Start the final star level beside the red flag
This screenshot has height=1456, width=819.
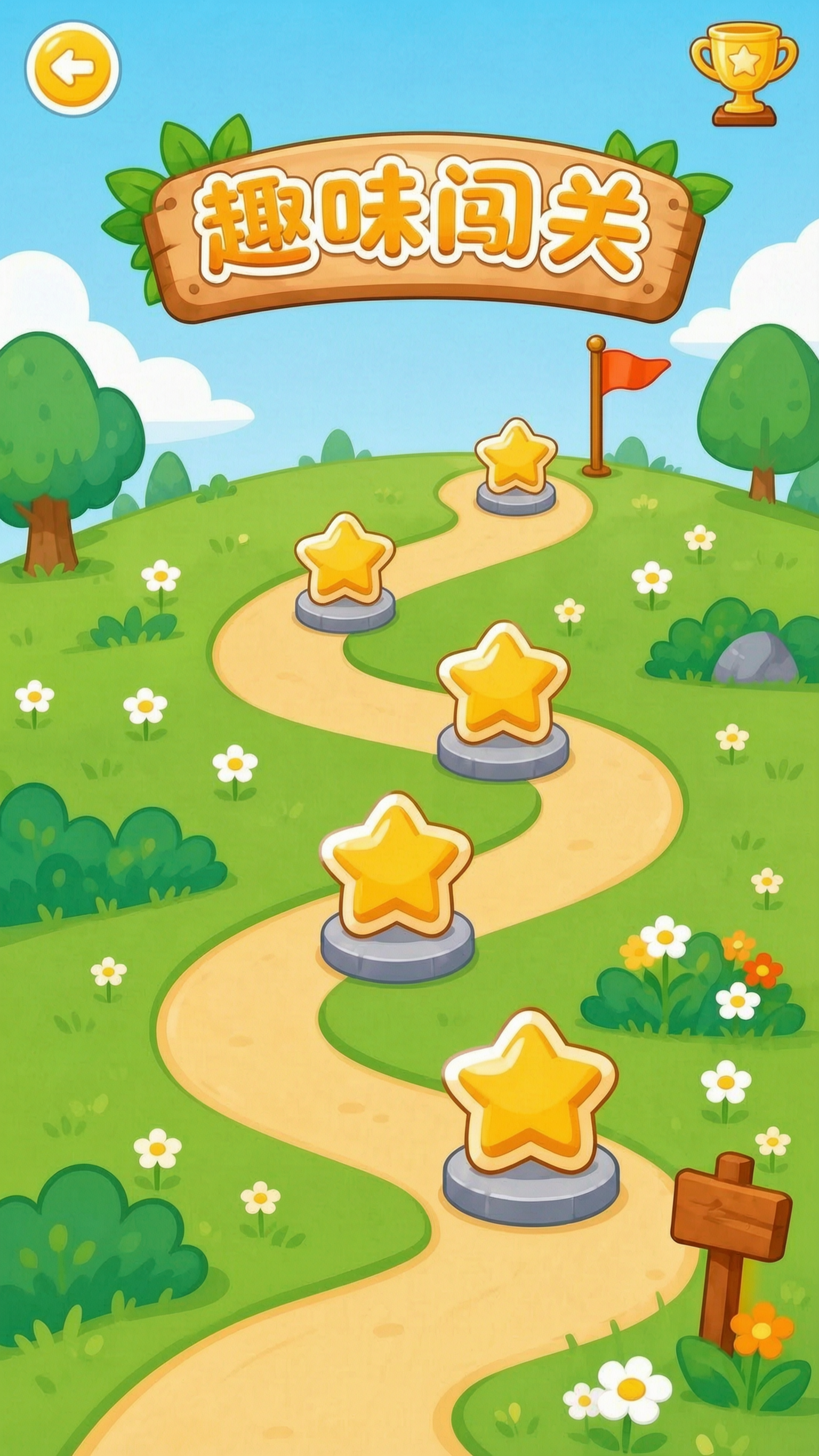click(x=516, y=466)
